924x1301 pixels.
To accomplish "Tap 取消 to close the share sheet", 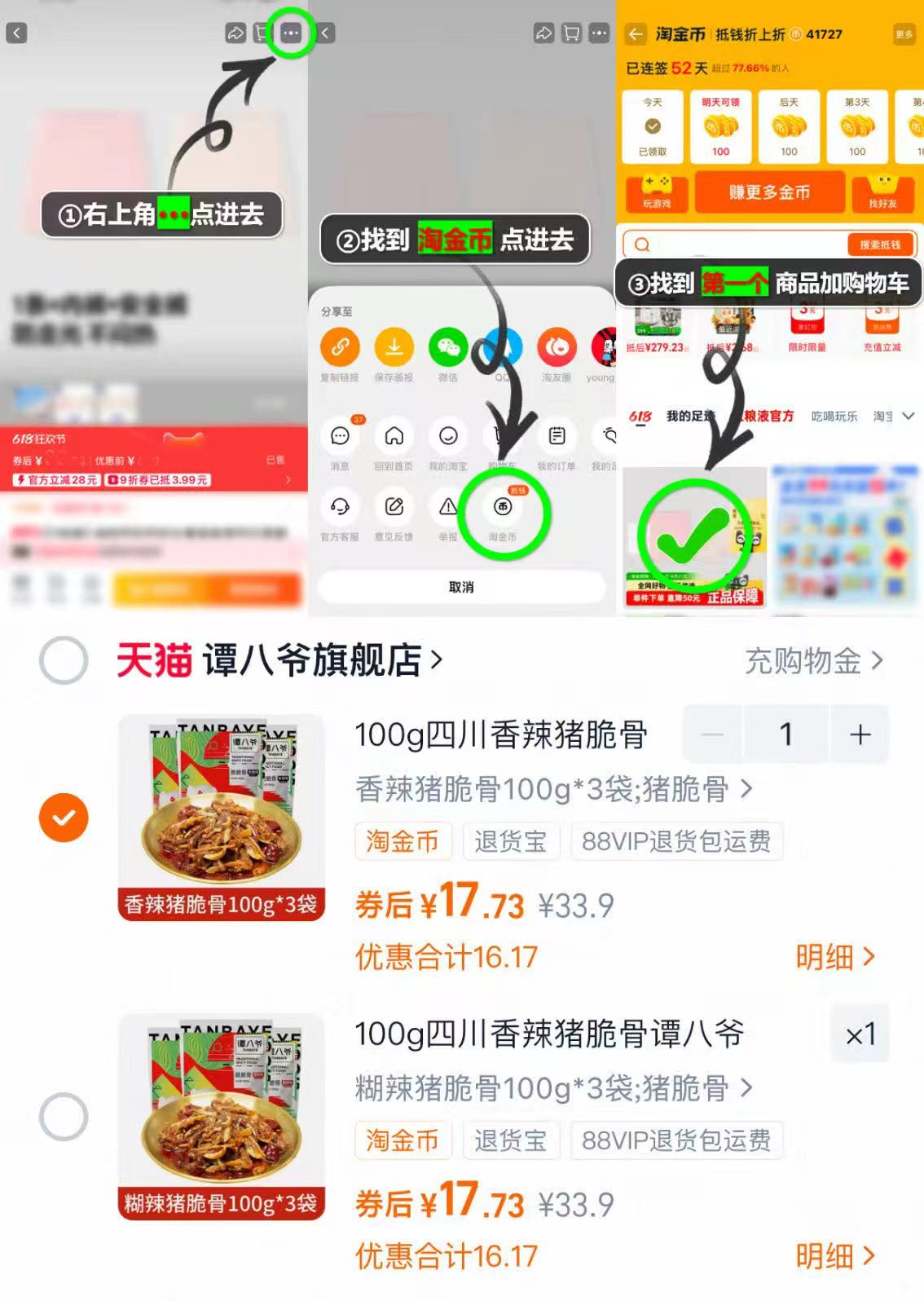I will click(462, 586).
